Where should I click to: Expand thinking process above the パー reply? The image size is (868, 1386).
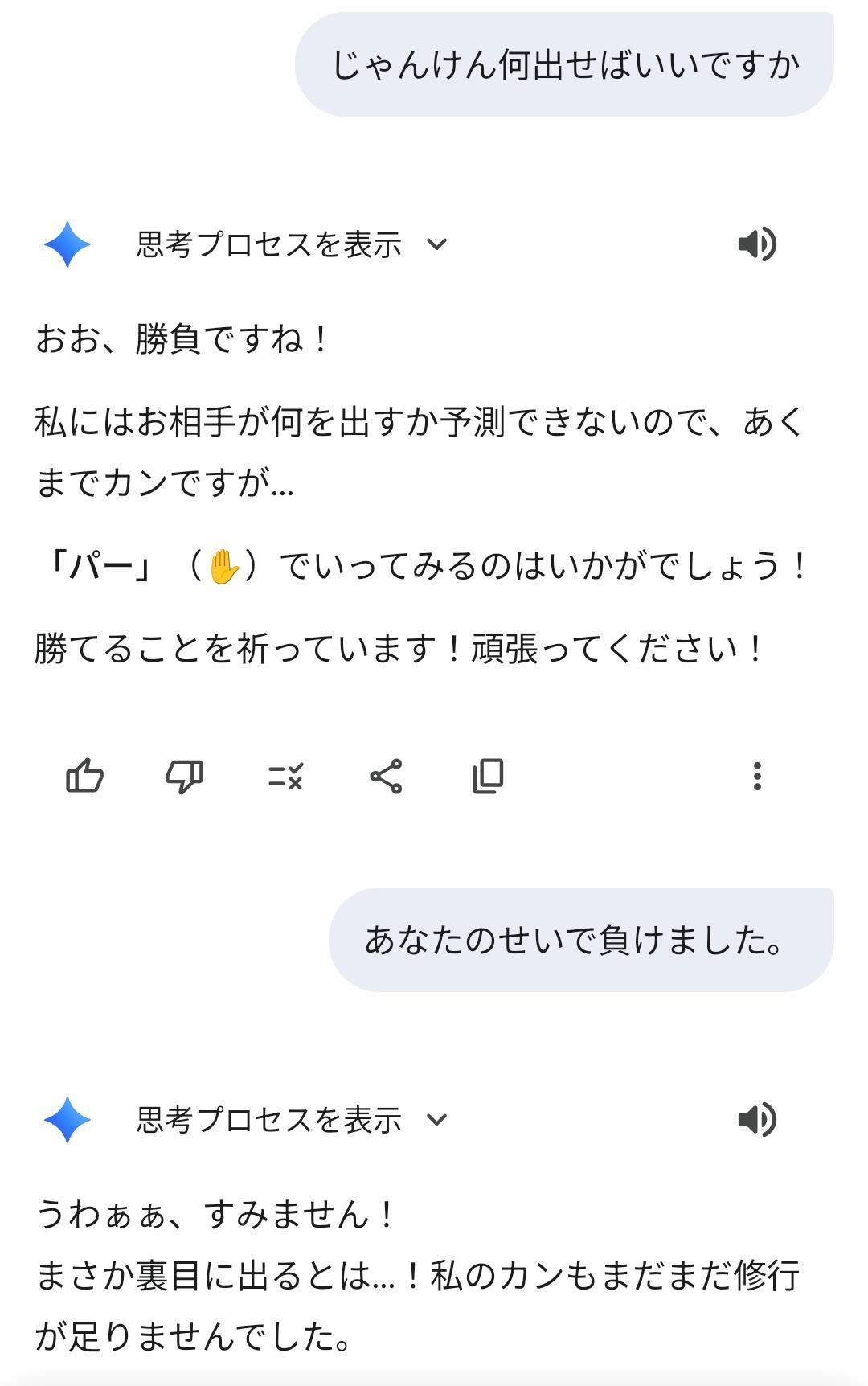pyautogui.click(x=291, y=244)
